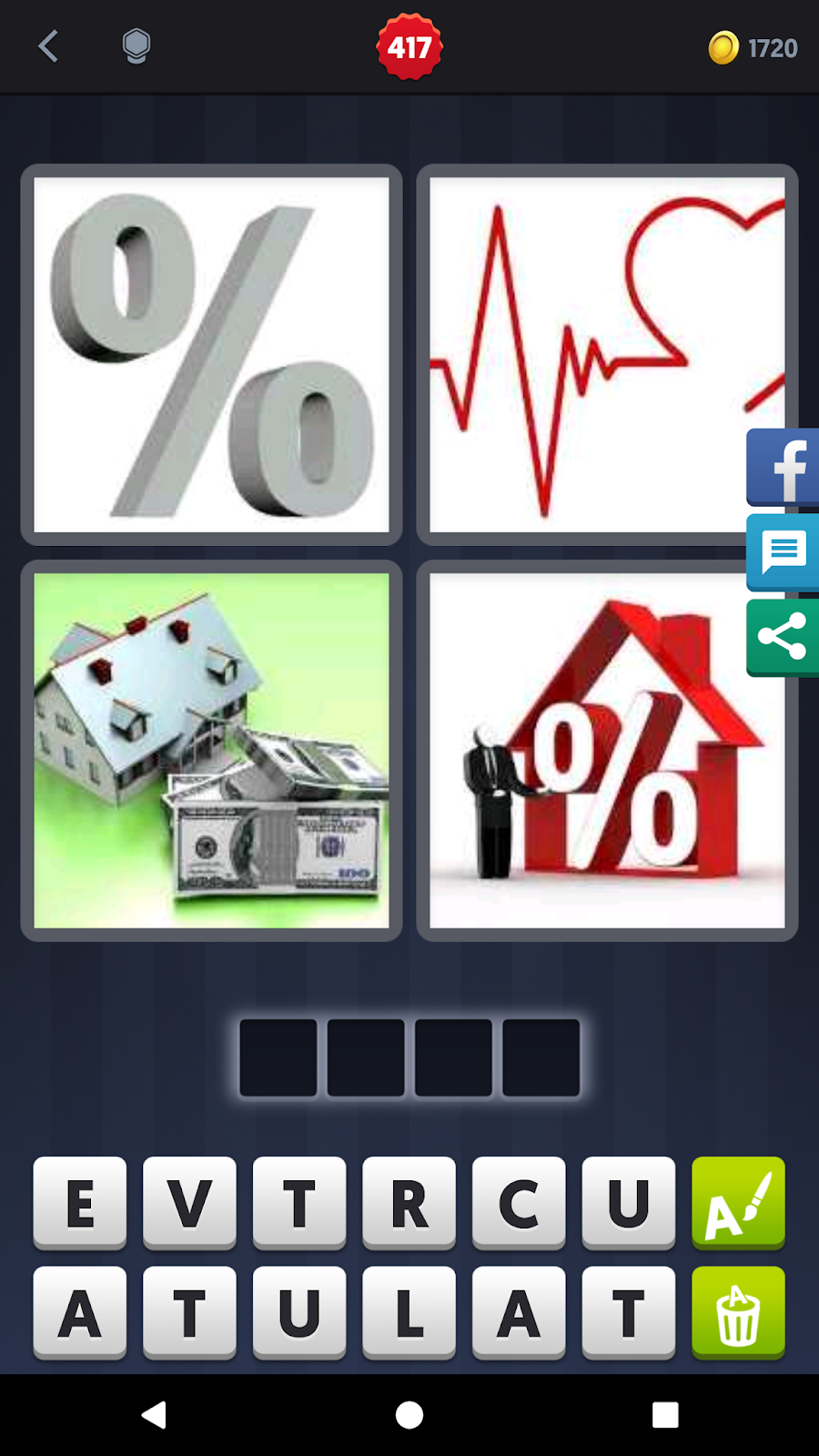819x1456 pixels.
Task: Ask friends via the message icon
Action: (784, 551)
